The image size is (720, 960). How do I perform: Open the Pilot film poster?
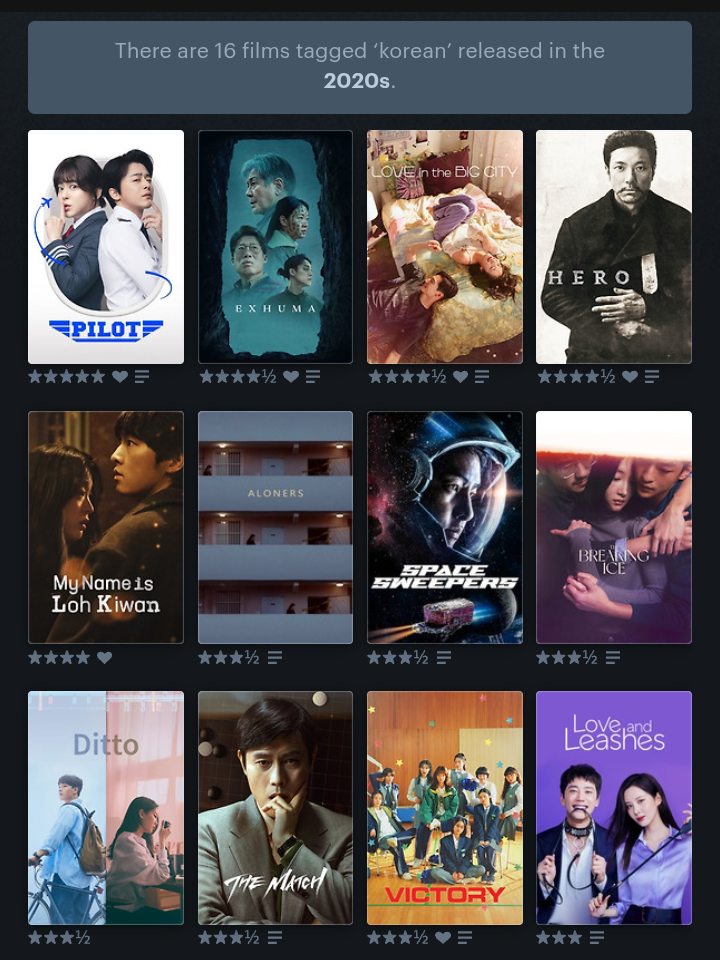click(x=106, y=247)
